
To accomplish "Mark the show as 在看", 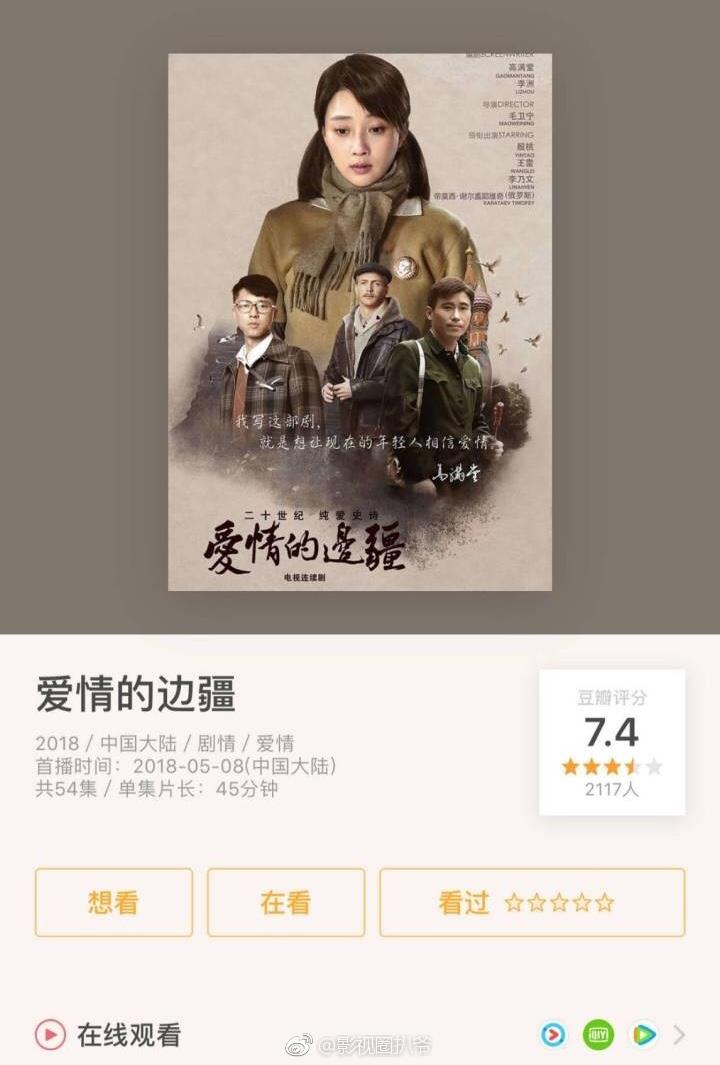I will pyautogui.click(x=285, y=902).
